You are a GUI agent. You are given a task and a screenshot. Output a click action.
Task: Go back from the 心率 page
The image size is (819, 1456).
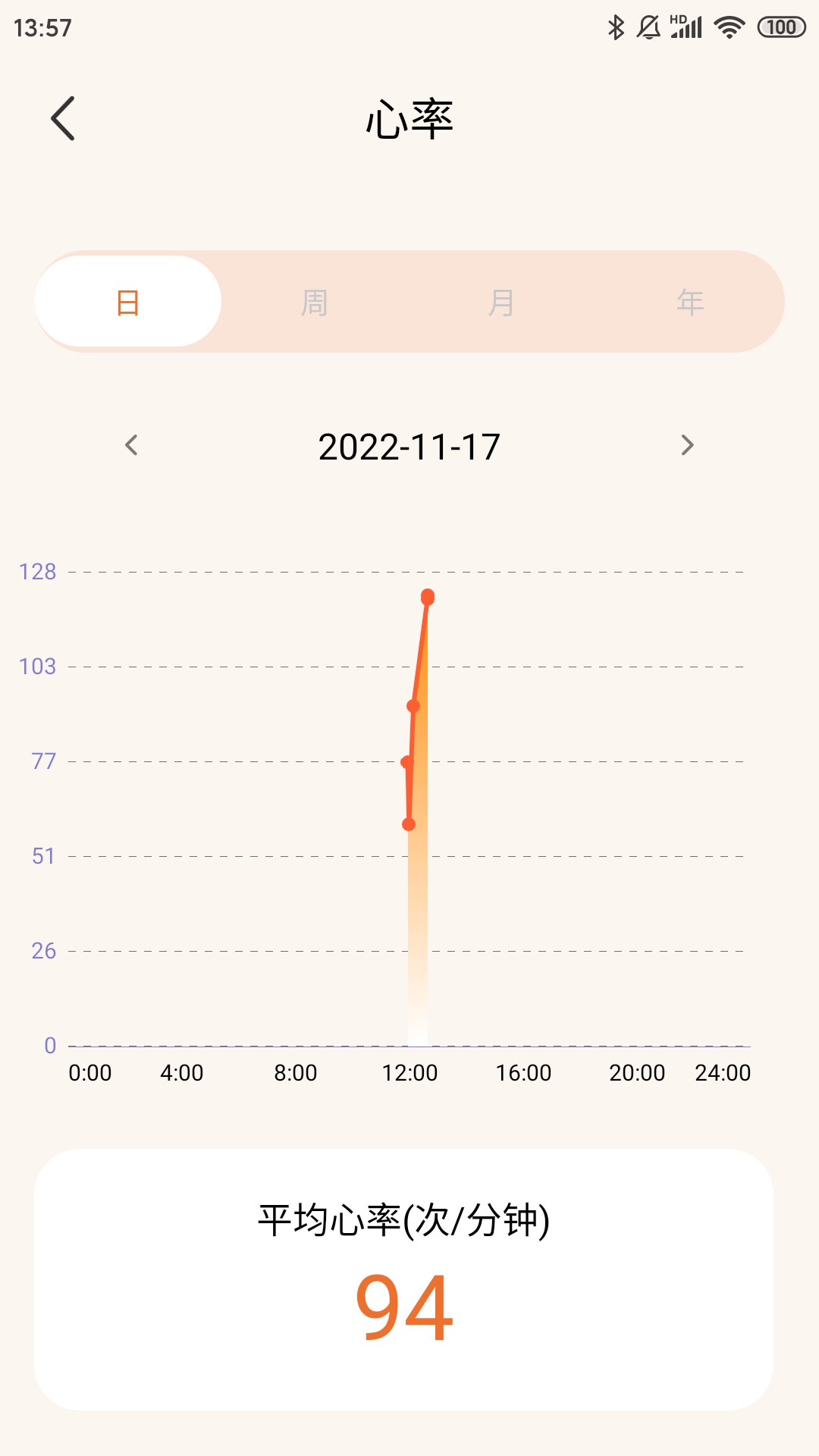click(x=63, y=118)
